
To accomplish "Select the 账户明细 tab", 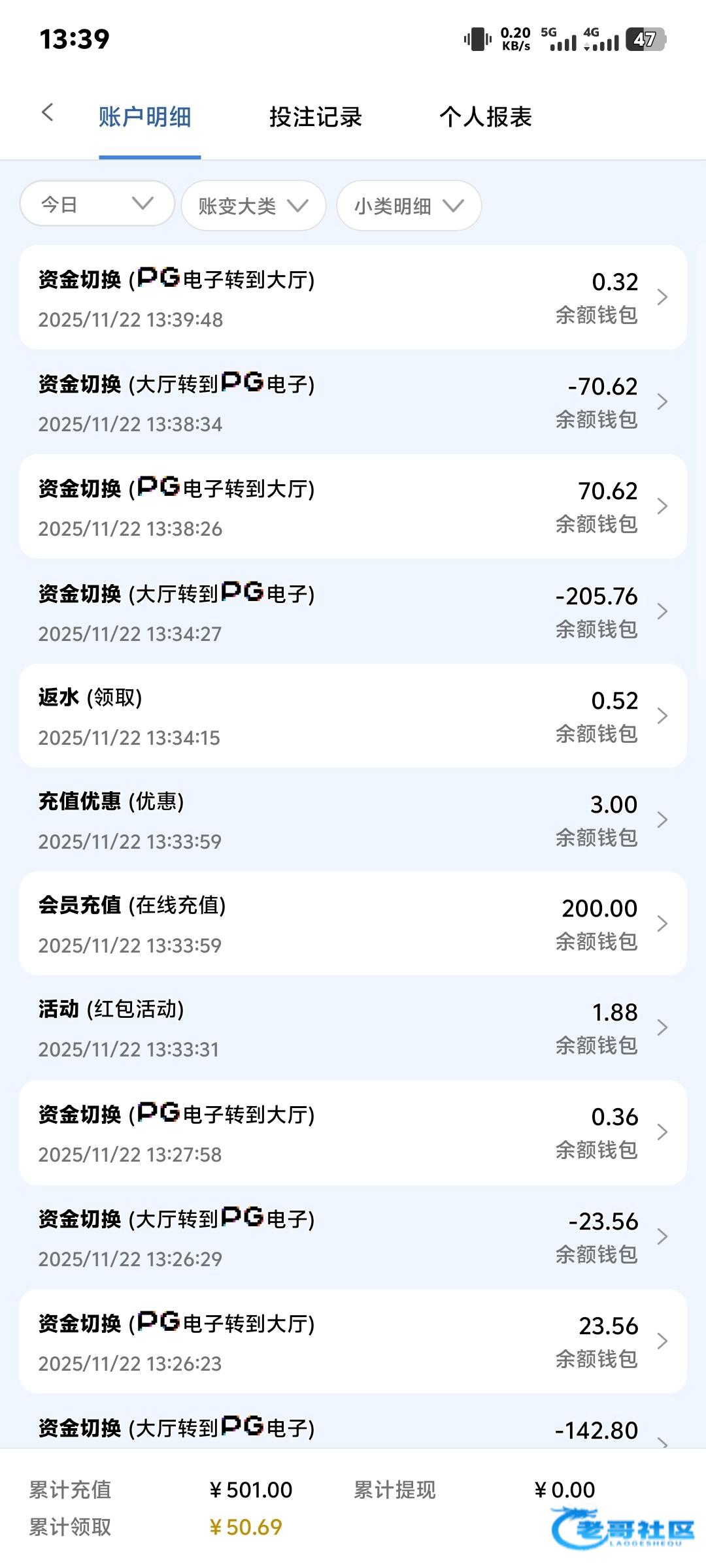I will (x=145, y=118).
